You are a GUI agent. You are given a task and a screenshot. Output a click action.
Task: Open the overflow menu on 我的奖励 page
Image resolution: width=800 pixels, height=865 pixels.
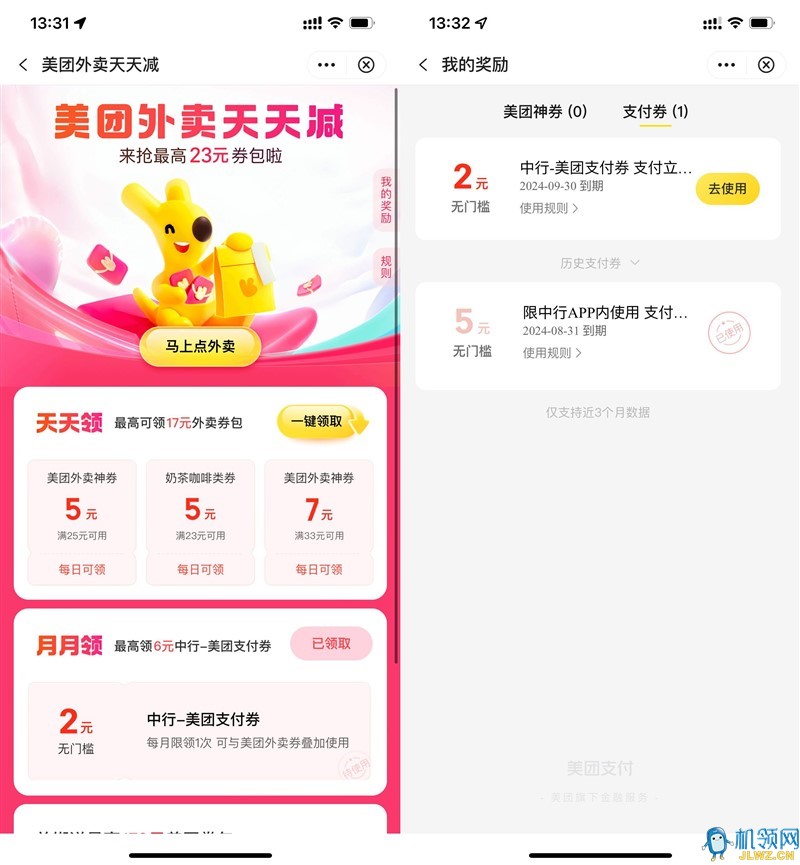727,65
